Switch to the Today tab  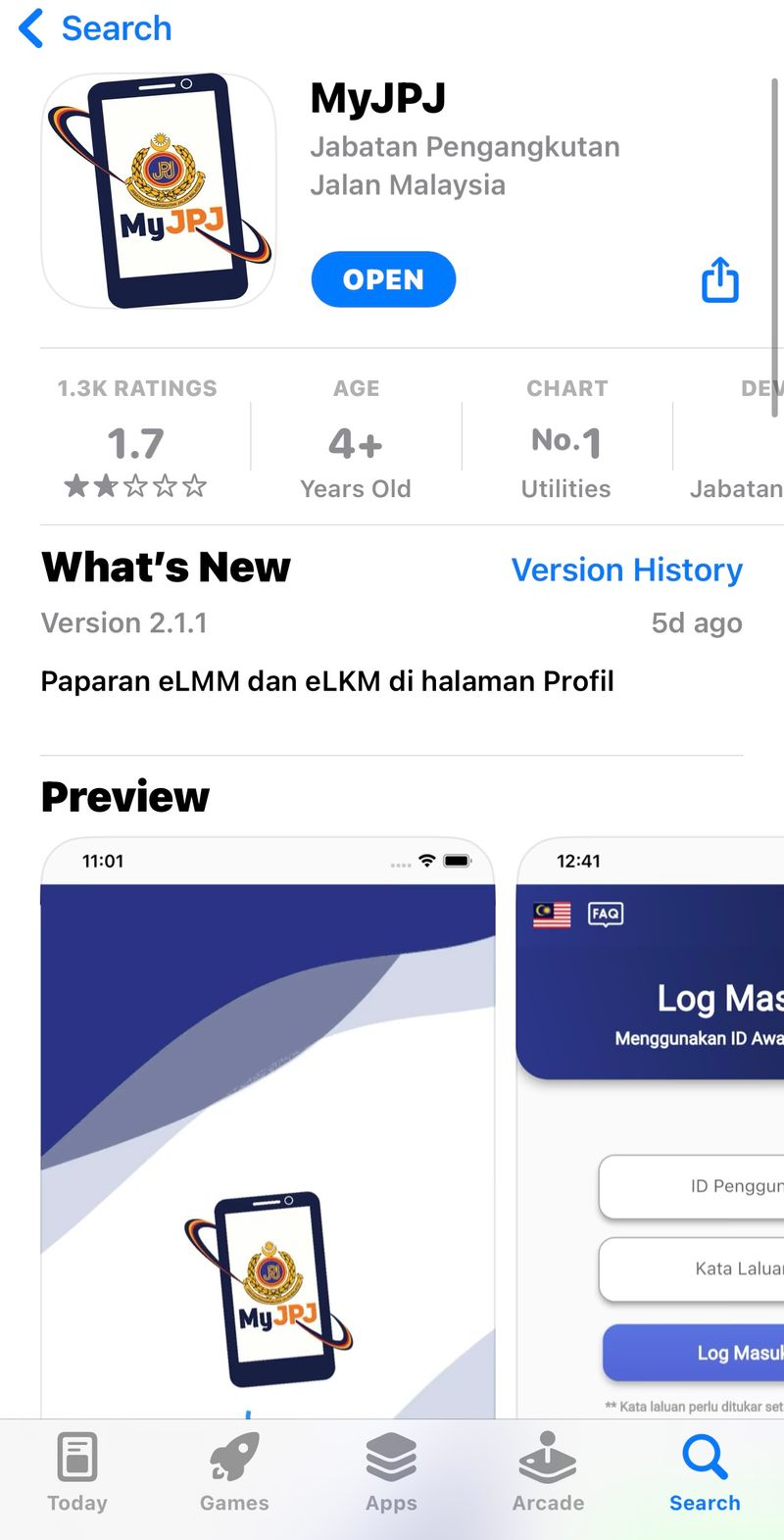click(77, 1472)
